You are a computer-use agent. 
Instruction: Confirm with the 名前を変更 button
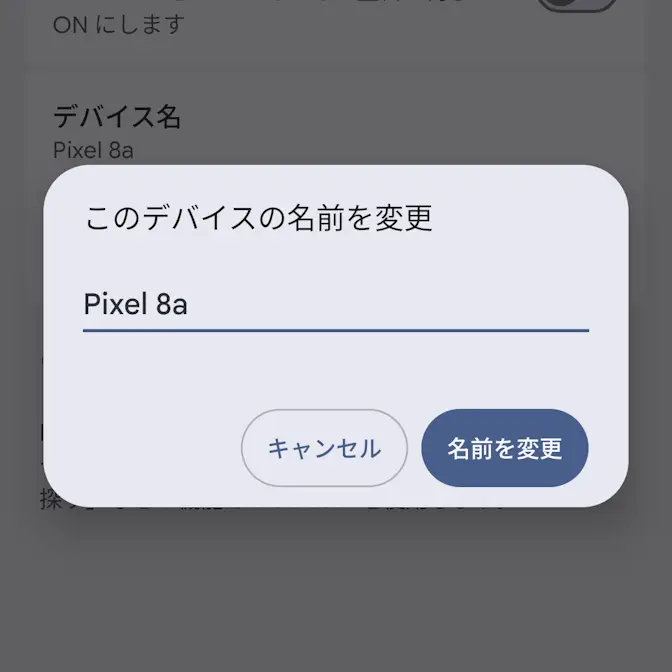(505, 448)
